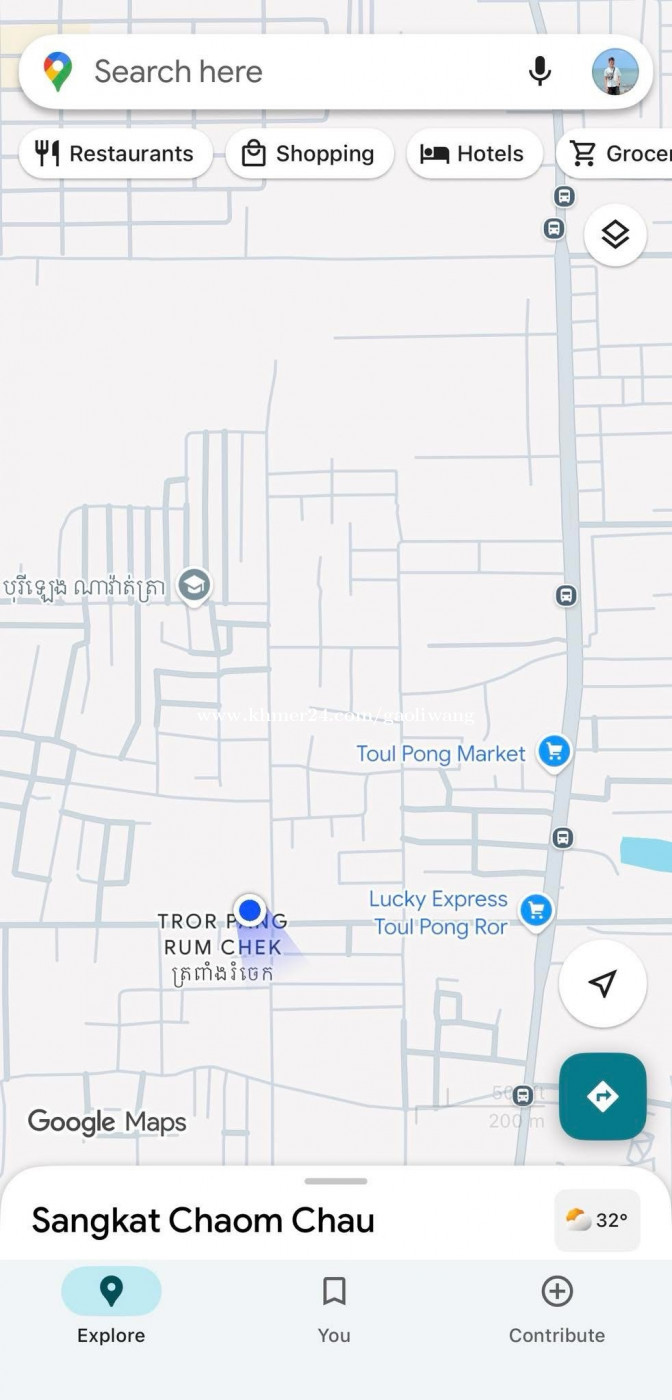Open directions with the teal arrow button
The height and width of the screenshot is (1400, 672).
[602, 1096]
